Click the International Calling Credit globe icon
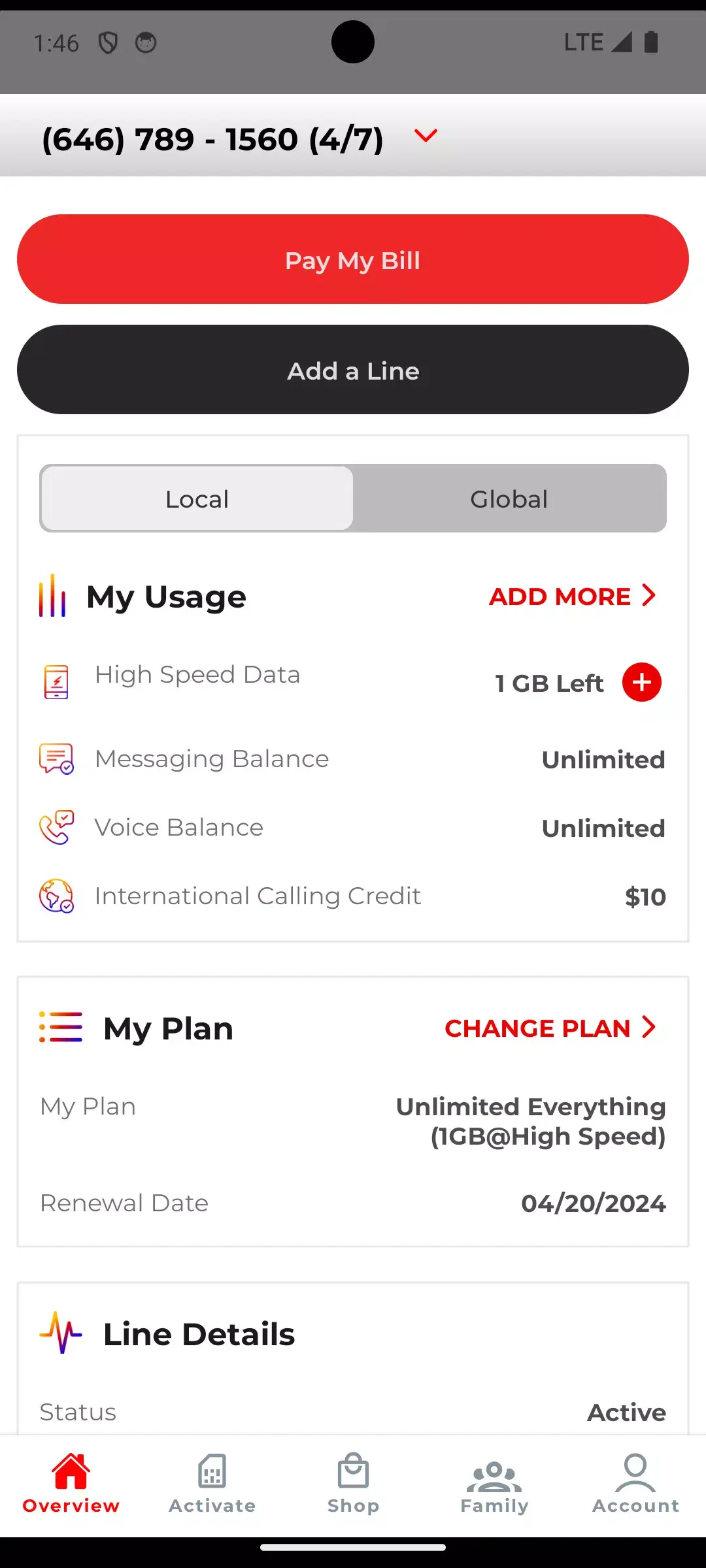Image resolution: width=706 pixels, height=1568 pixels. [x=56, y=896]
